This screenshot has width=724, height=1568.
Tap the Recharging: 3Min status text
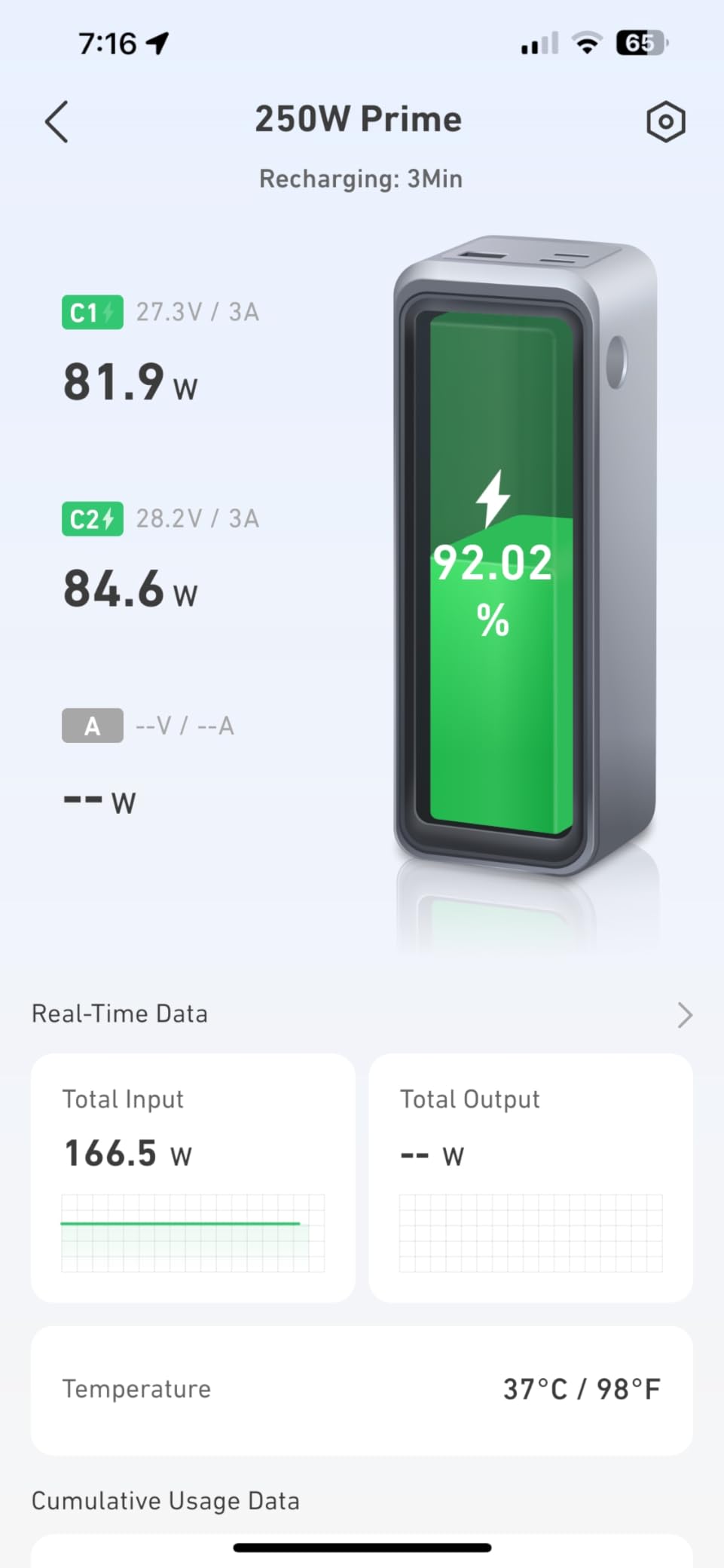coord(361,179)
